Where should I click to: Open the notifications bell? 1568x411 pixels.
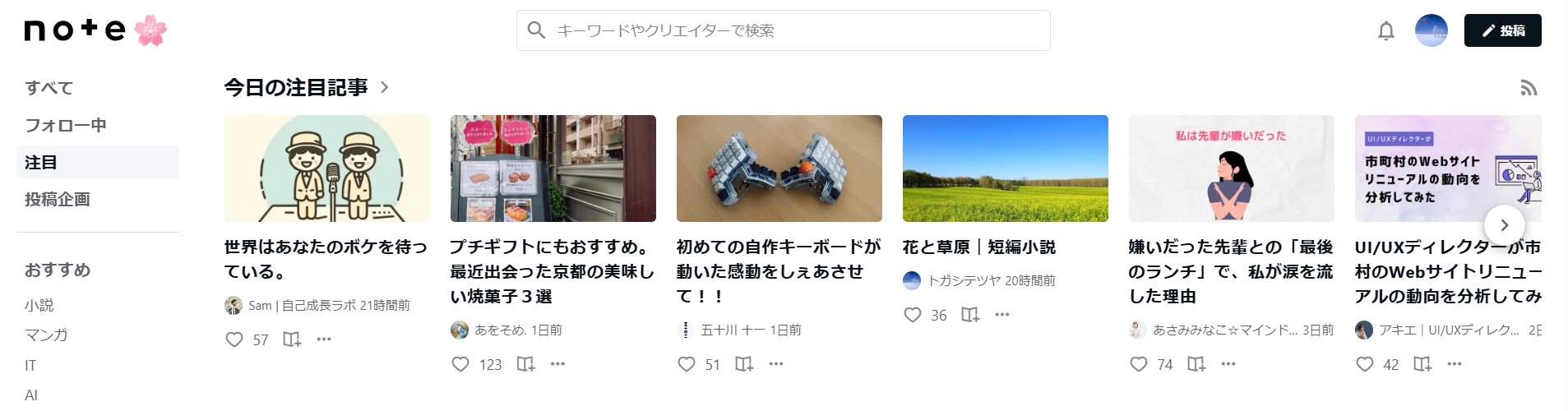click(x=1385, y=31)
